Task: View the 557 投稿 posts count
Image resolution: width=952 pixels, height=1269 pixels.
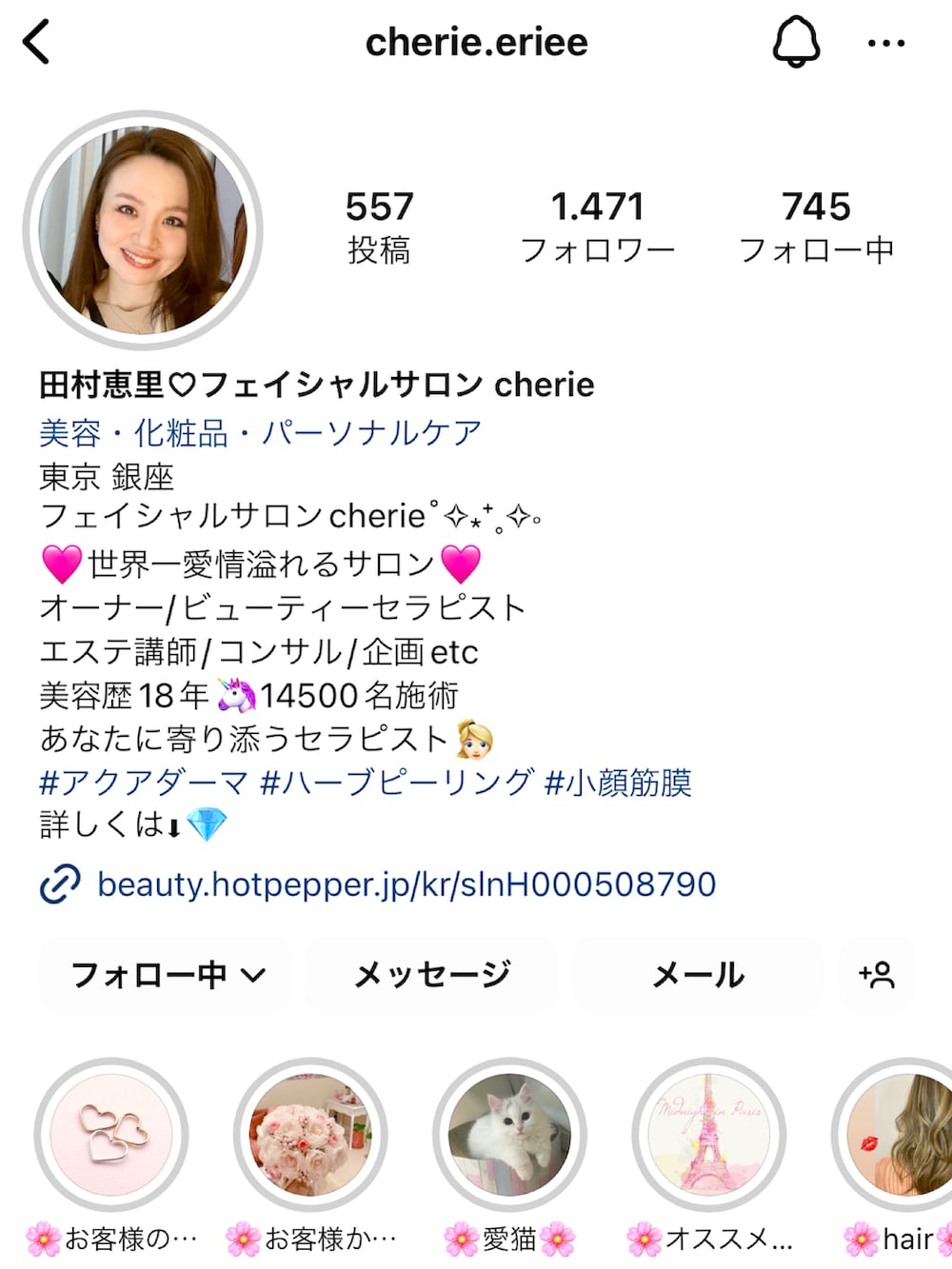Action: pos(379,227)
